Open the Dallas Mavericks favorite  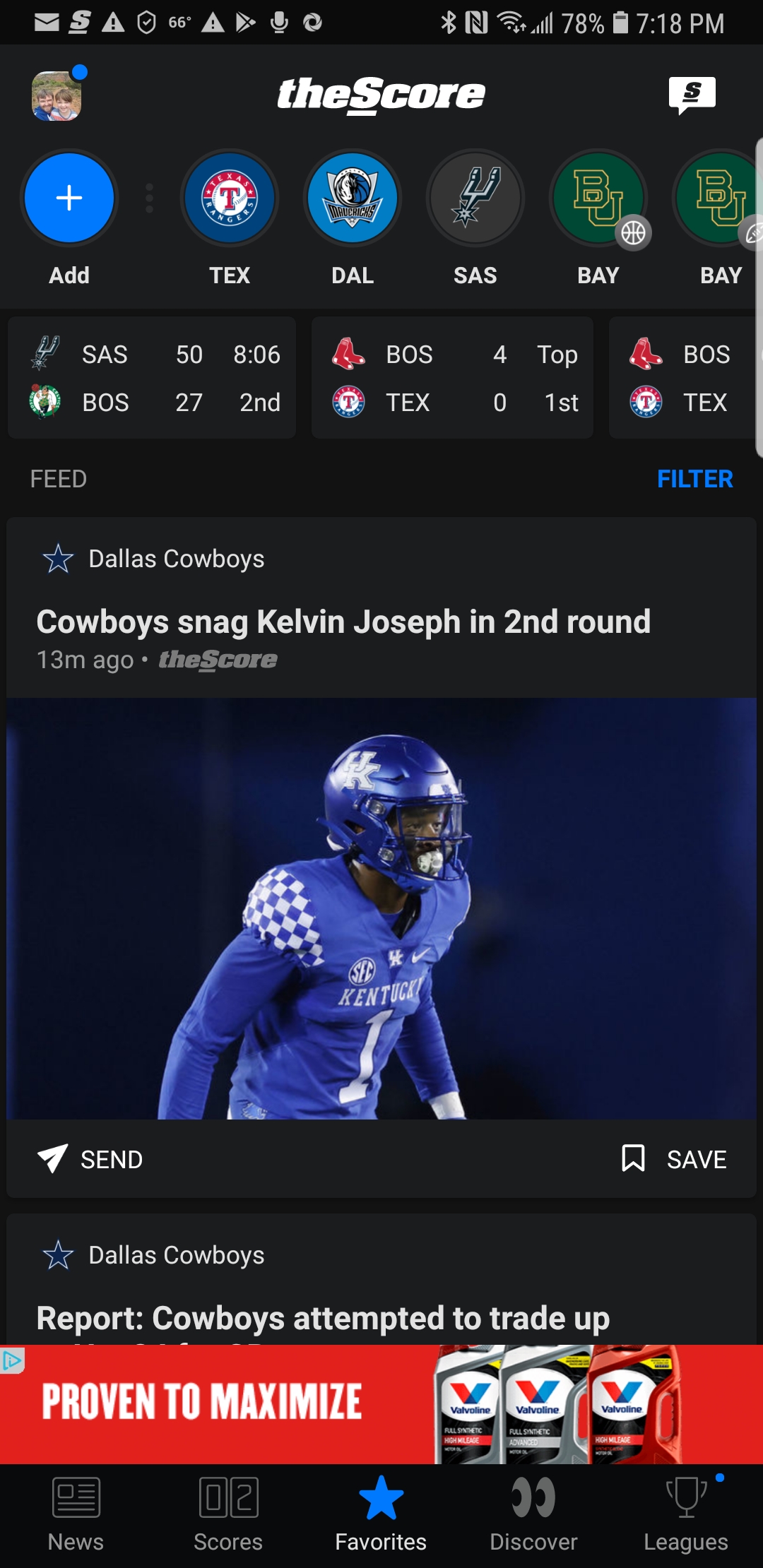click(353, 198)
